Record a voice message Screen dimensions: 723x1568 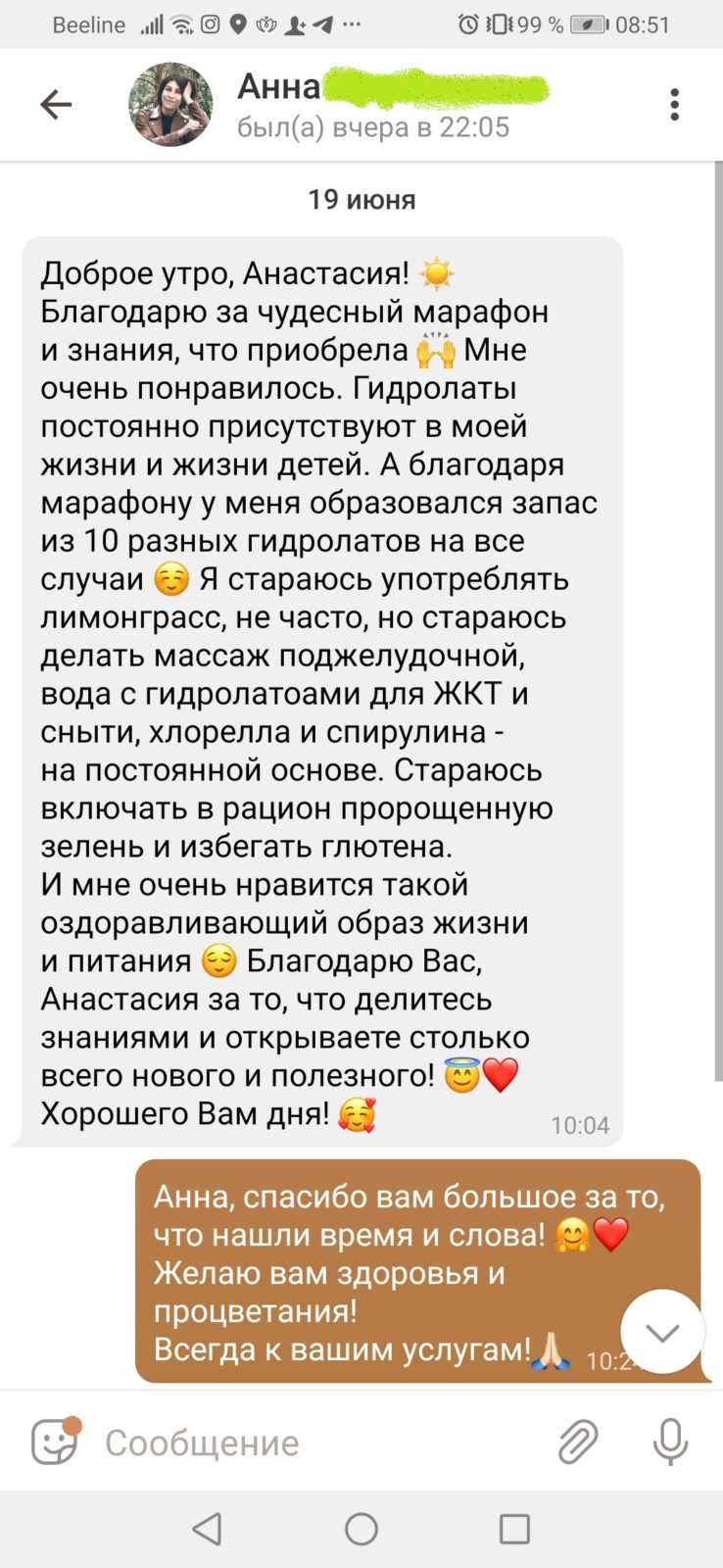coord(671,1442)
